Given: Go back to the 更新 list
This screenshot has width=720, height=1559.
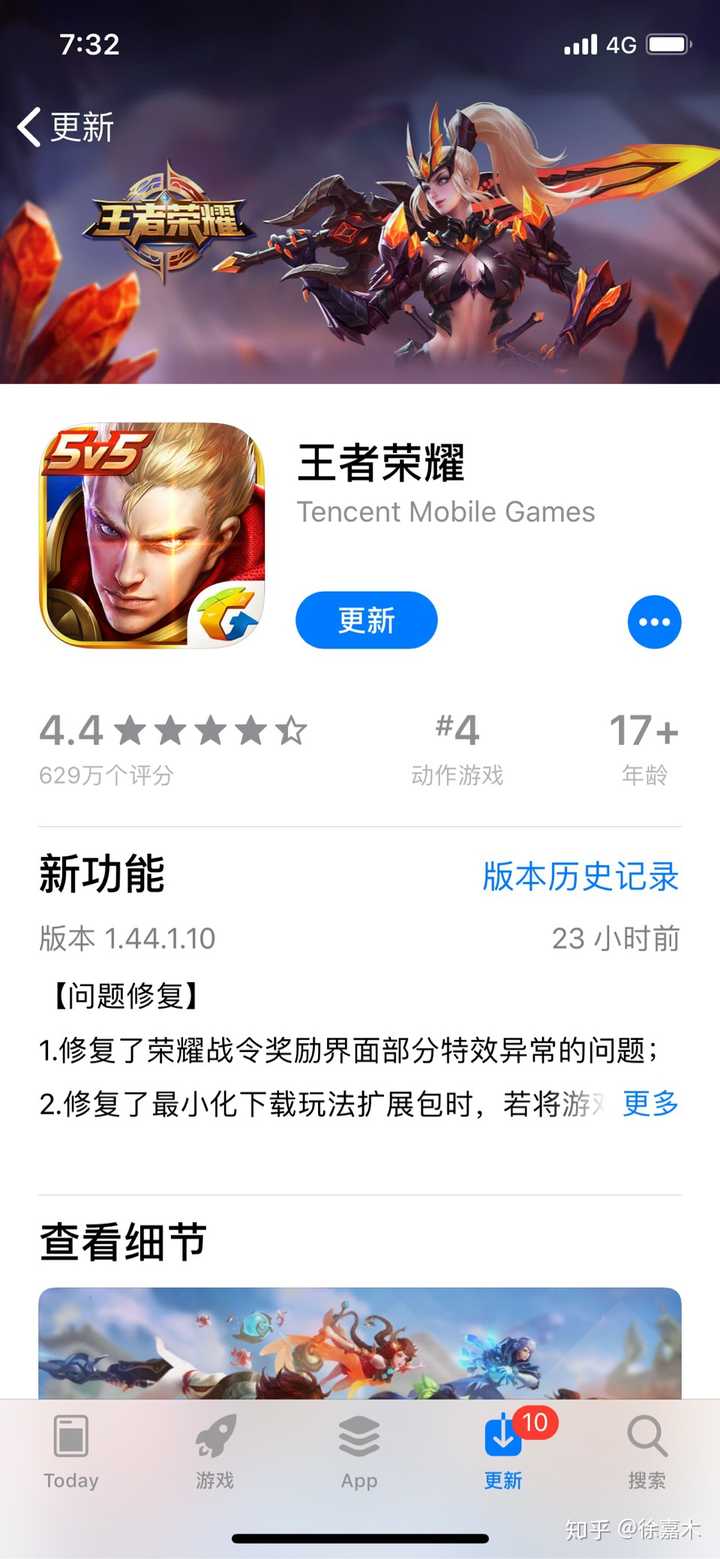Looking at the screenshot, I should [65, 127].
